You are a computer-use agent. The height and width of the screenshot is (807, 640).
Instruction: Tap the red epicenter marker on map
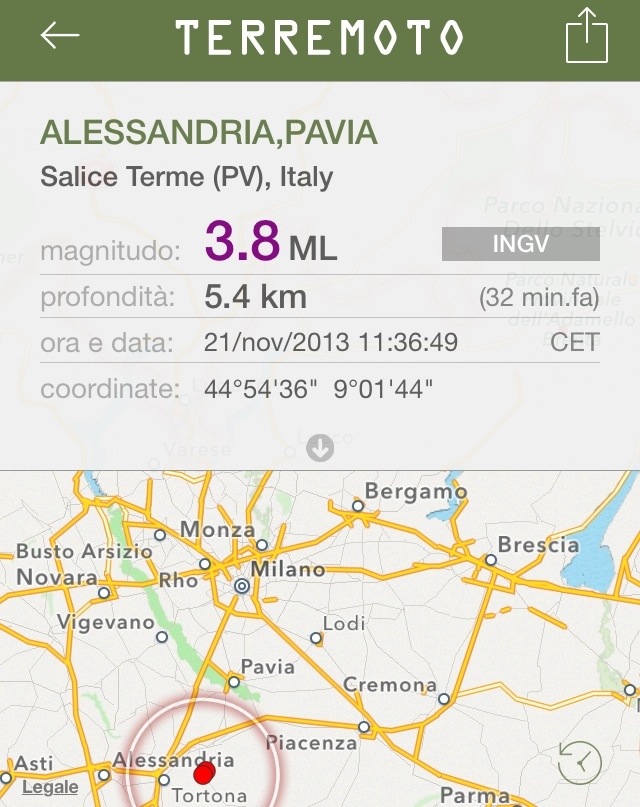[204, 773]
